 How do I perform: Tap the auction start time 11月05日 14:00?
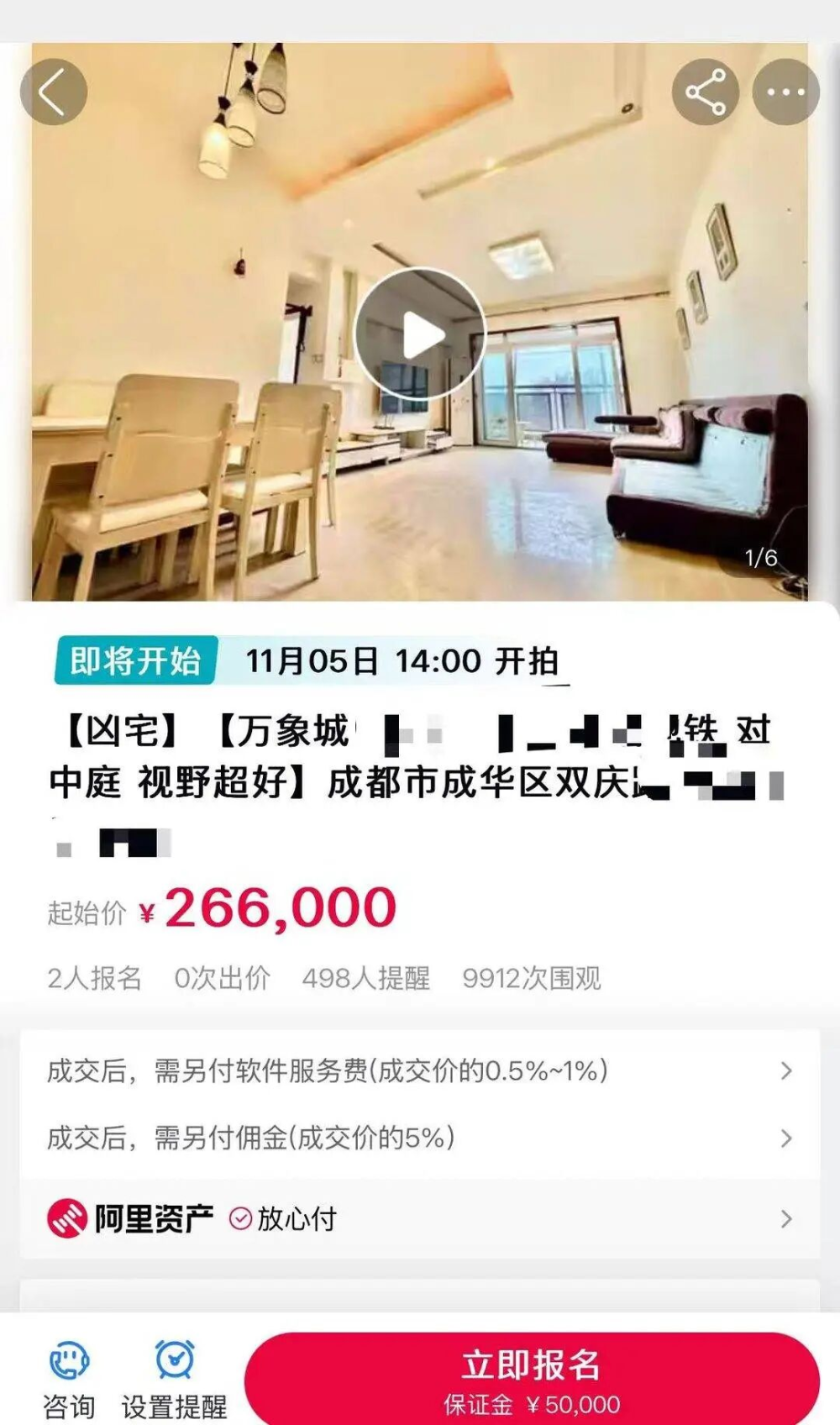(x=395, y=661)
